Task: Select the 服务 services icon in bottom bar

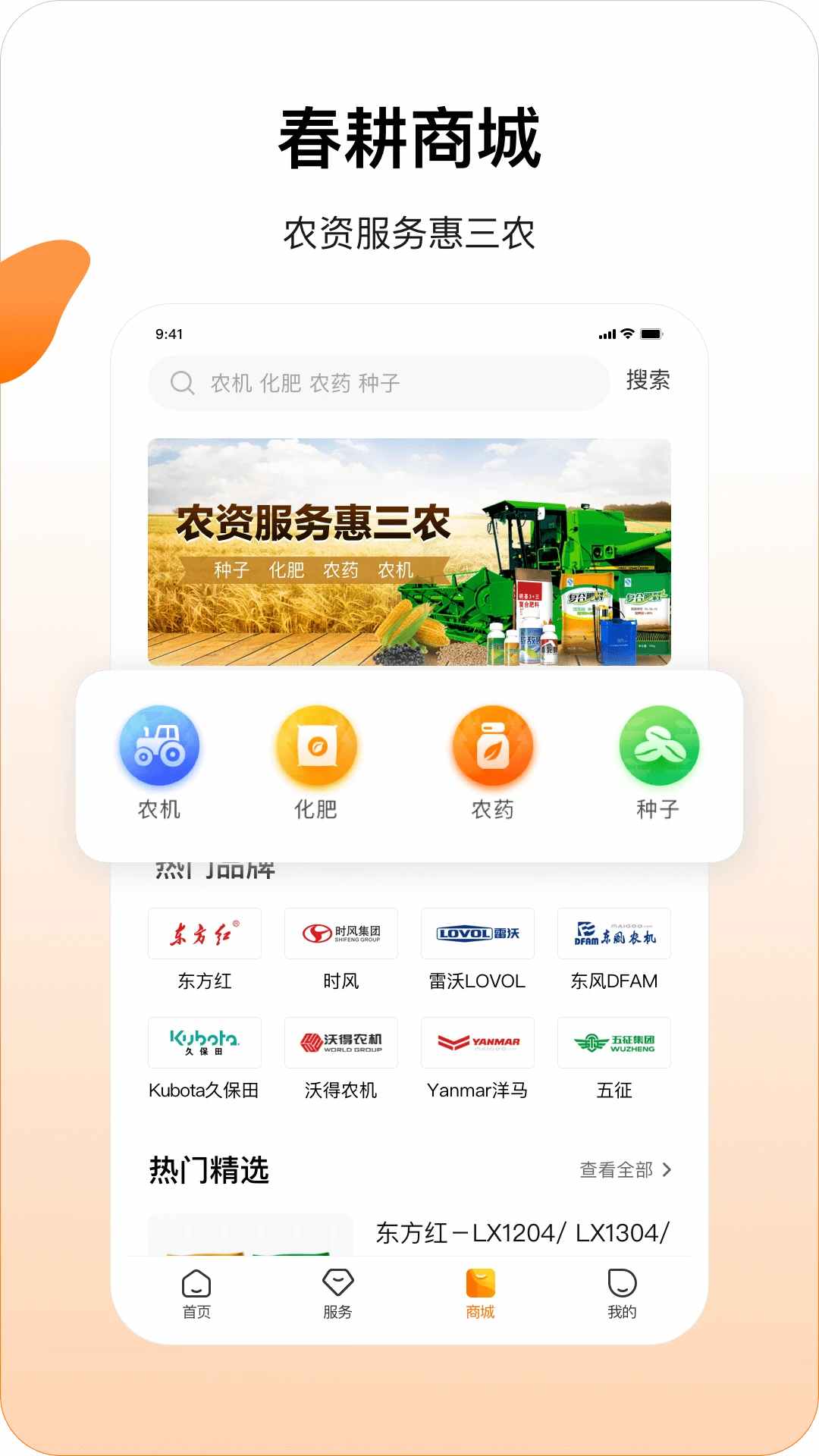Action: point(338,1284)
